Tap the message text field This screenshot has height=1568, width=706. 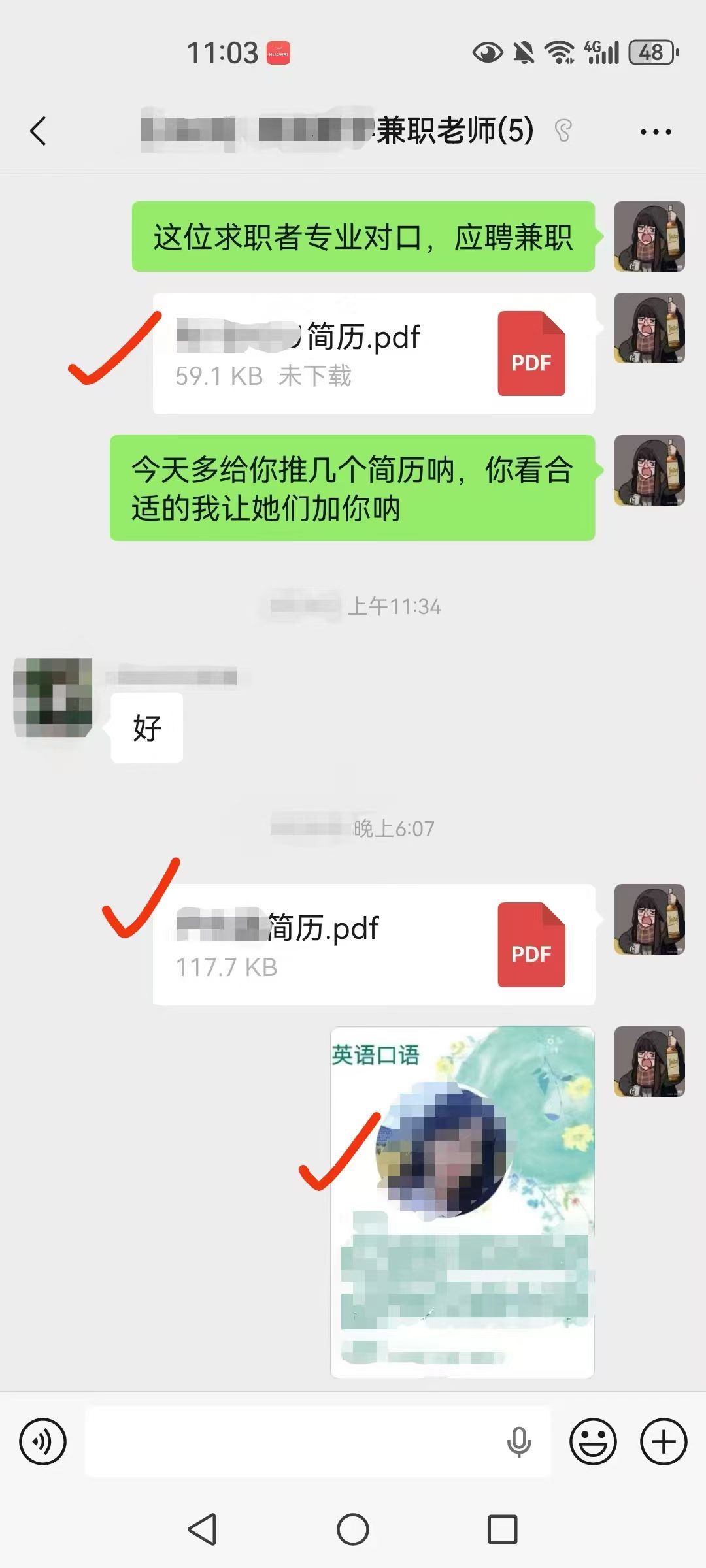pyautogui.click(x=294, y=1442)
